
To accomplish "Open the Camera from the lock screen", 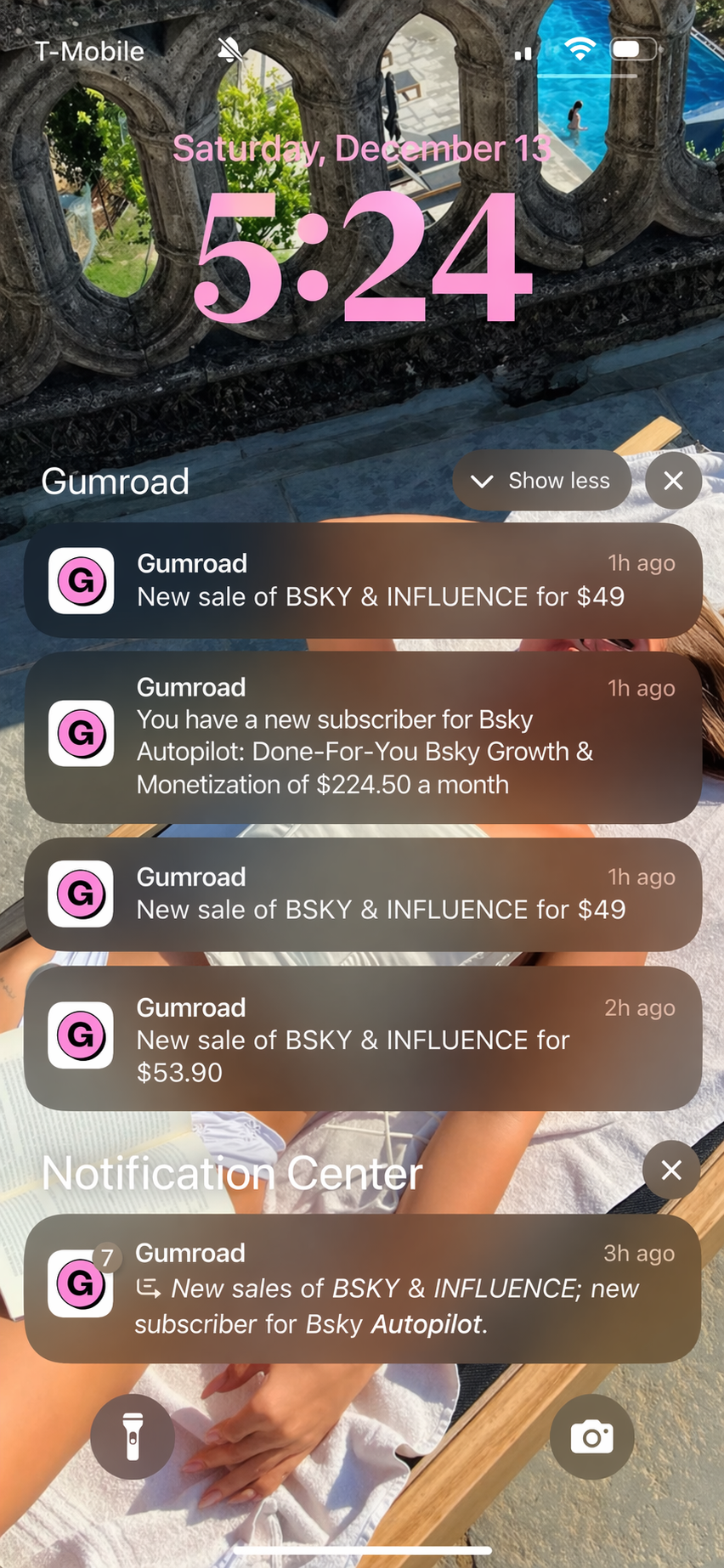I will 591,1435.
